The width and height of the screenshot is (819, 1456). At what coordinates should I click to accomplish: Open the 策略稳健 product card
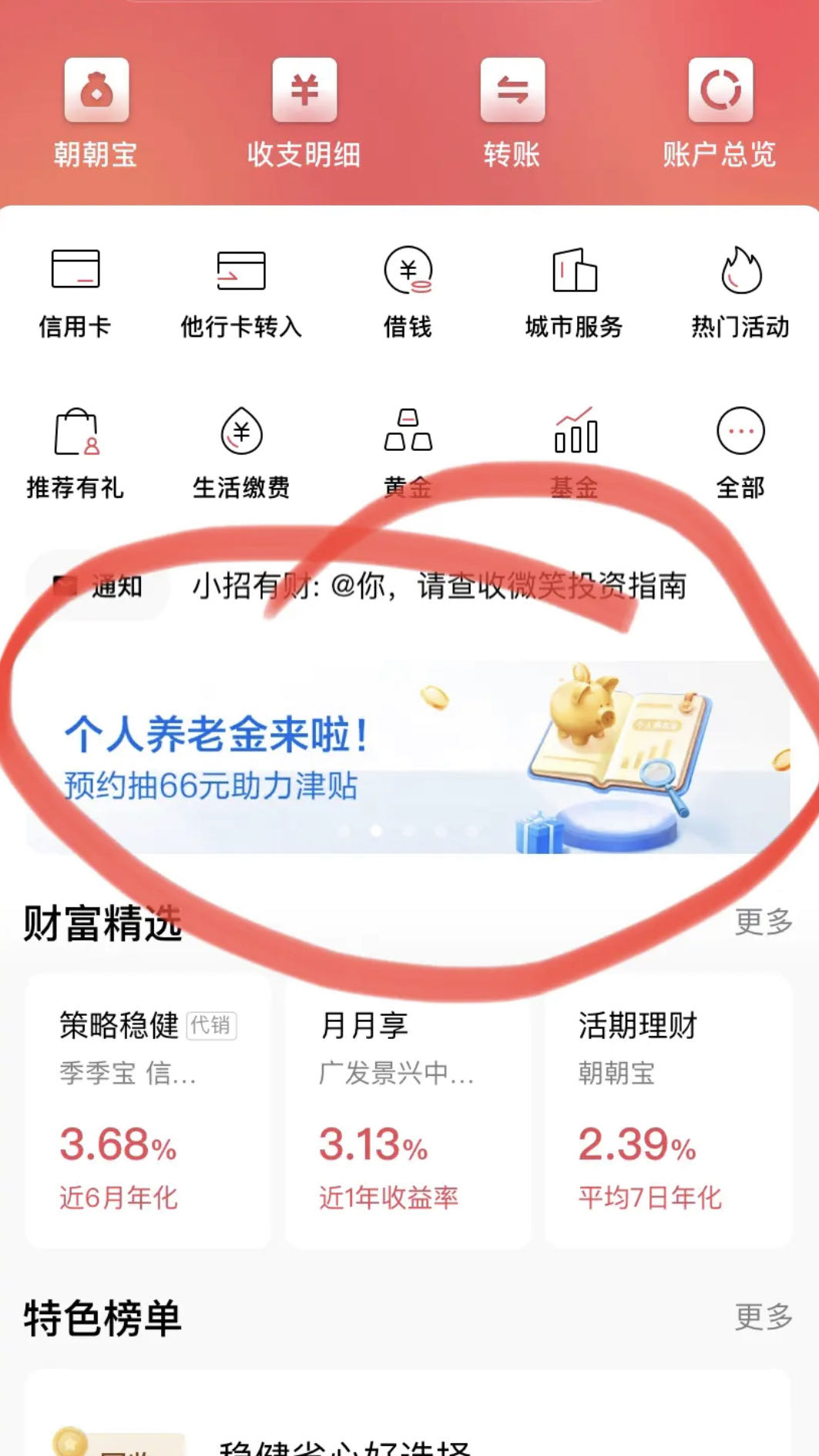[148, 1110]
